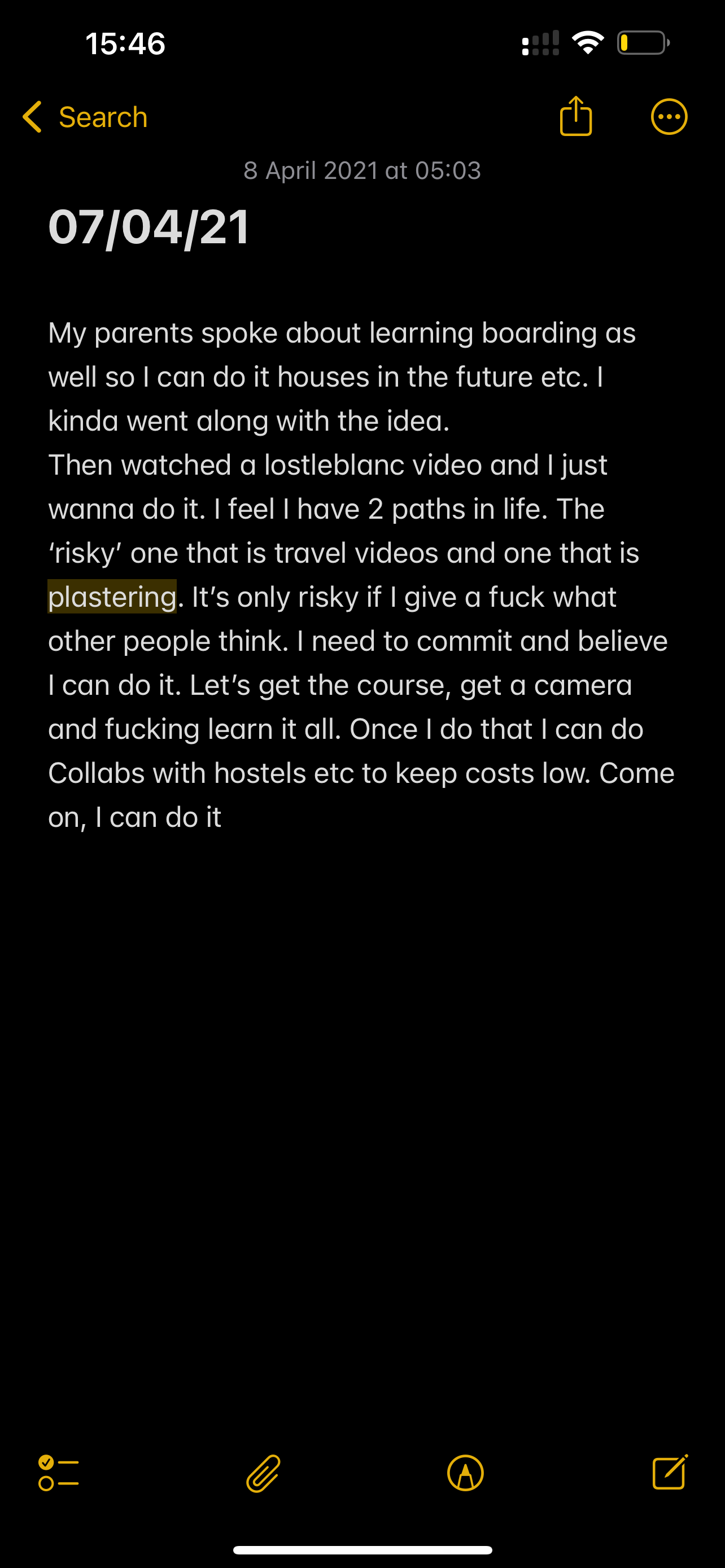Tap the Wi-Fi status icon
This screenshot has height=1568, width=725.
pos(588,41)
